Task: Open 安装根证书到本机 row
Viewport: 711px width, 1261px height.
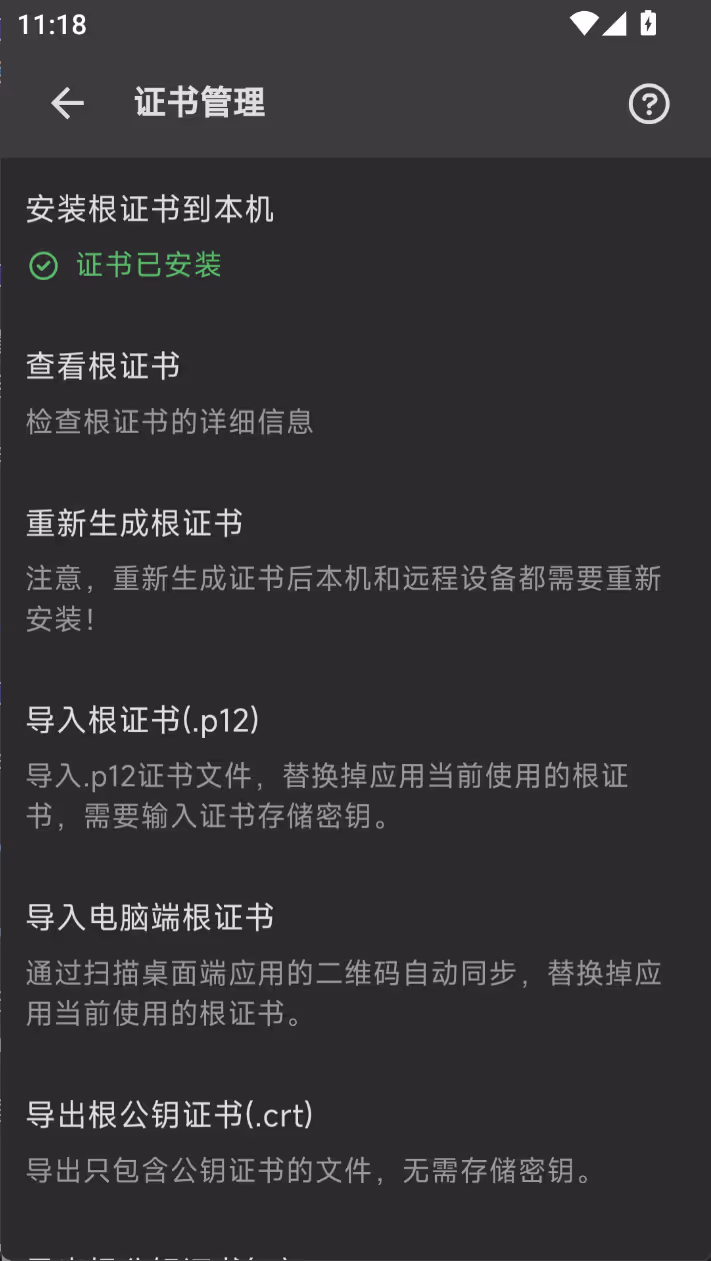Action: tap(355, 237)
